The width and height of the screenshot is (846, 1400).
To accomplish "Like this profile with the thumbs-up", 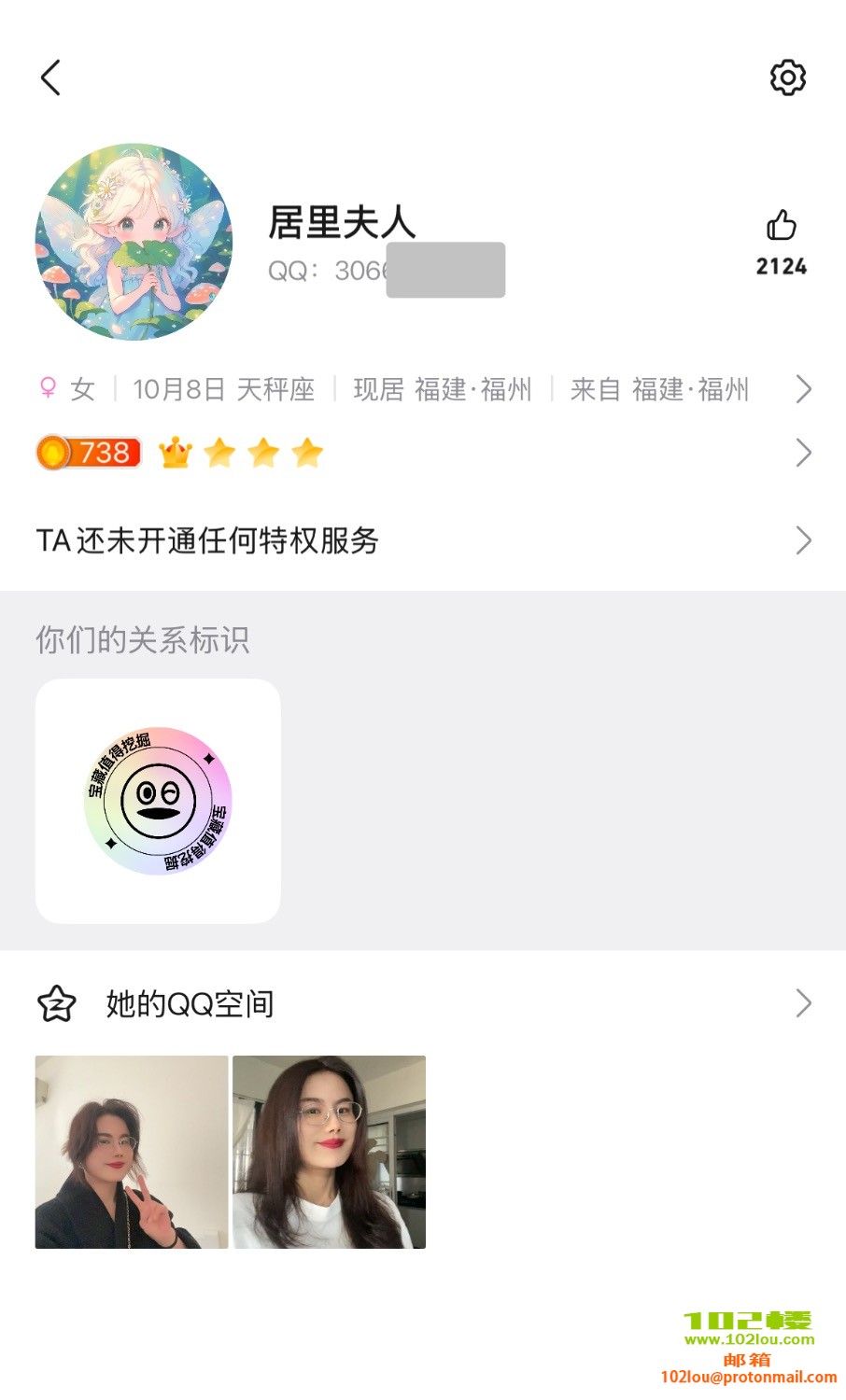I will pyautogui.click(x=781, y=226).
